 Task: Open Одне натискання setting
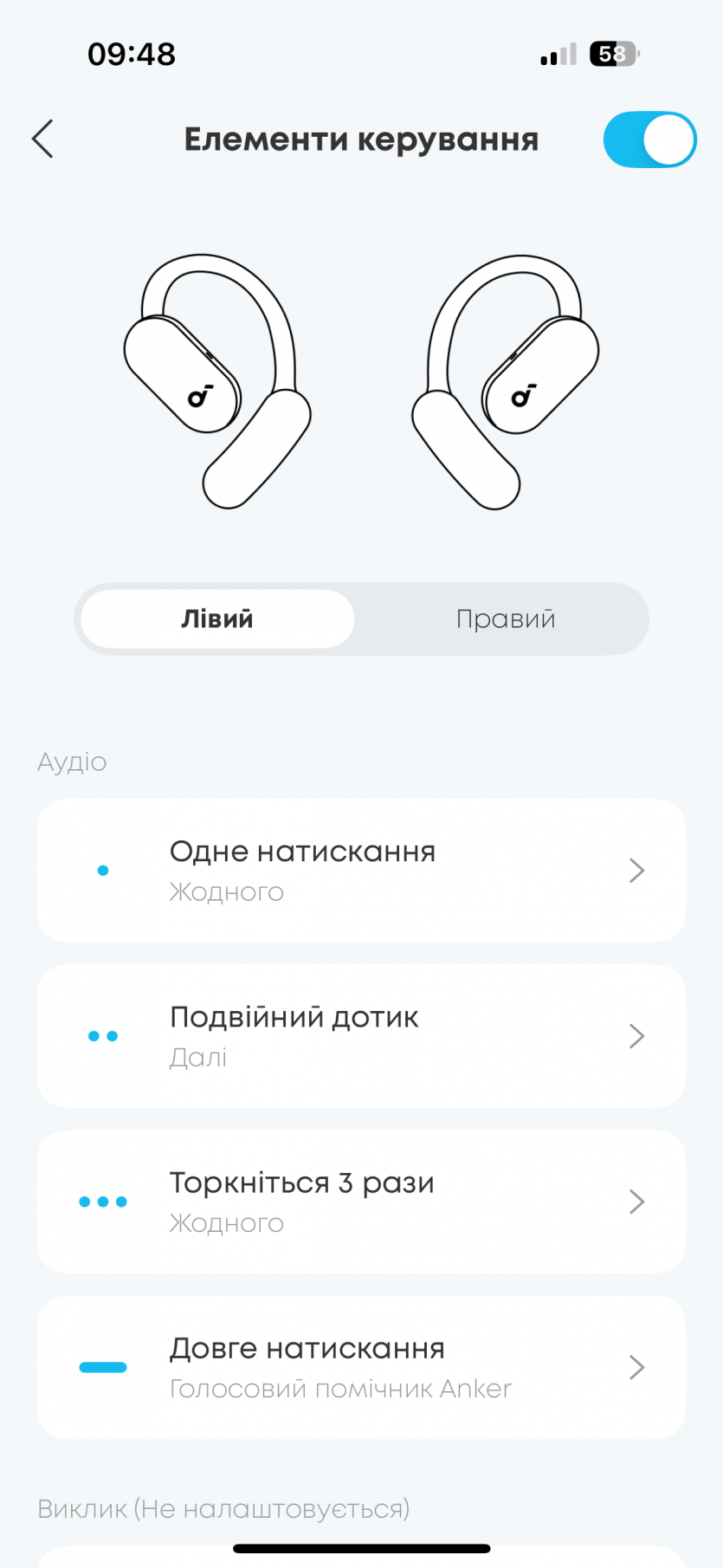pyautogui.click(x=361, y=870)
